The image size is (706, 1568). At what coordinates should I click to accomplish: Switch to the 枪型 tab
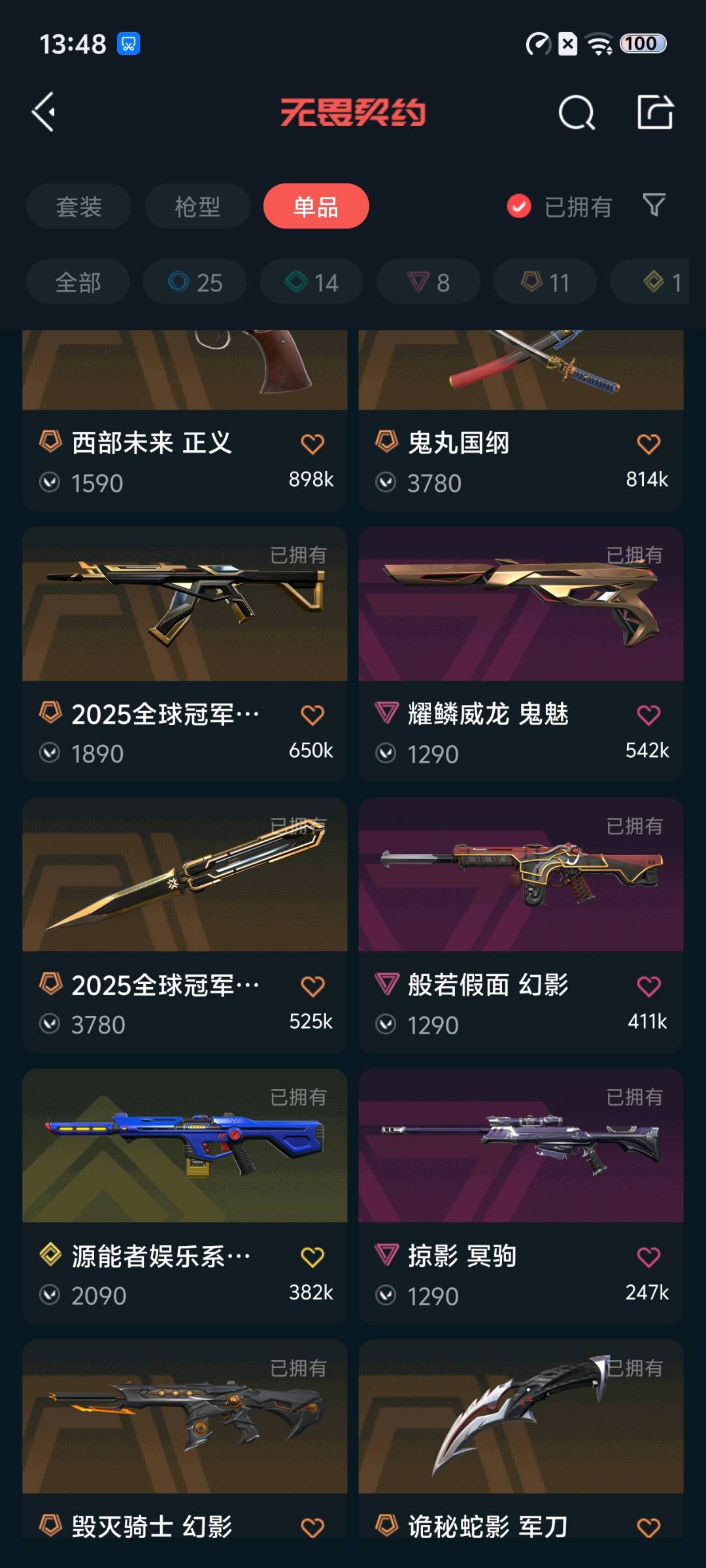pyautogui.click(x=197, y=206)
